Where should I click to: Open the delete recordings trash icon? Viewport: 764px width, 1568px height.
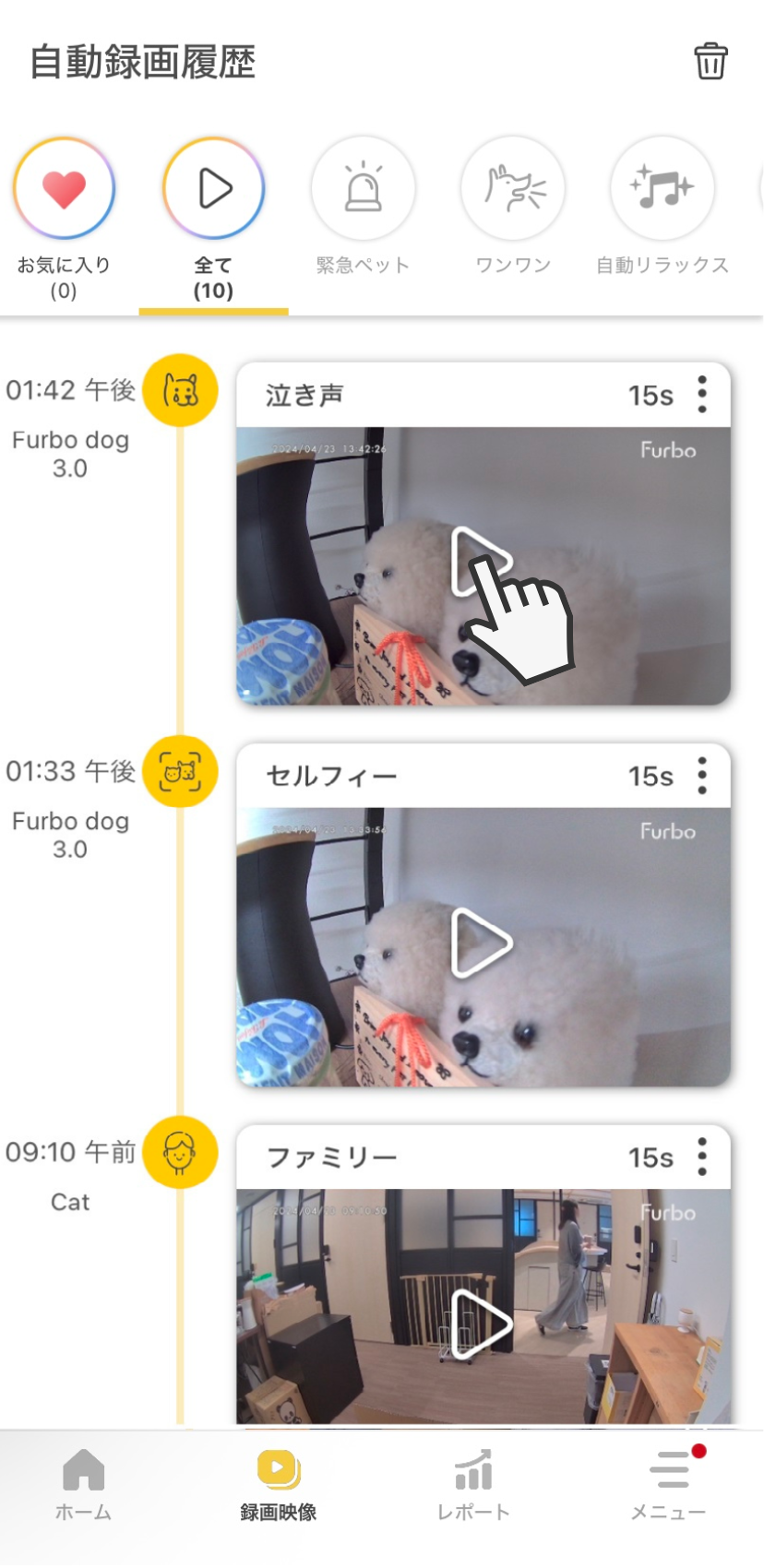710,62
